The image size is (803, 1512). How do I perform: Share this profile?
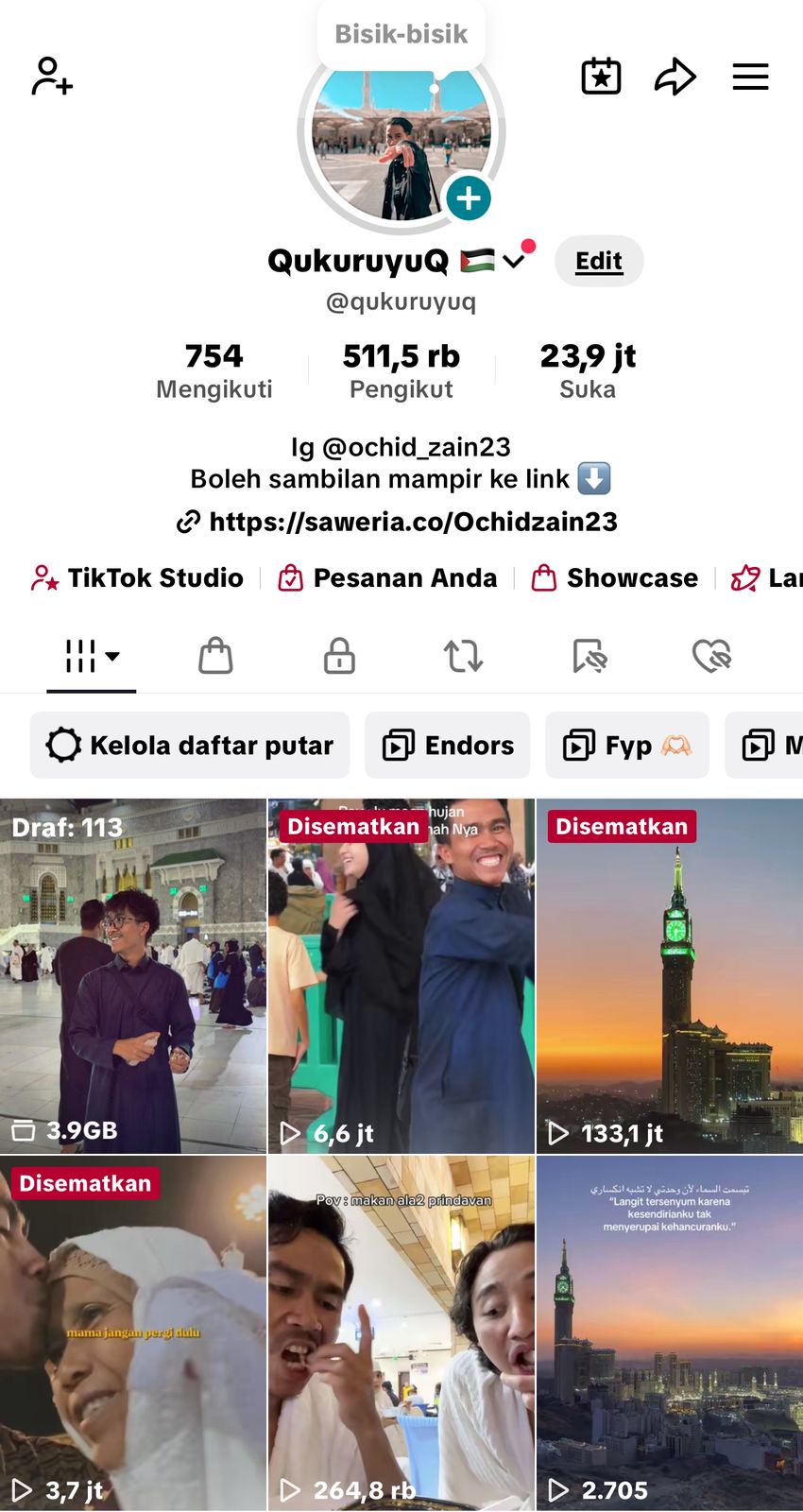(675, 77)
